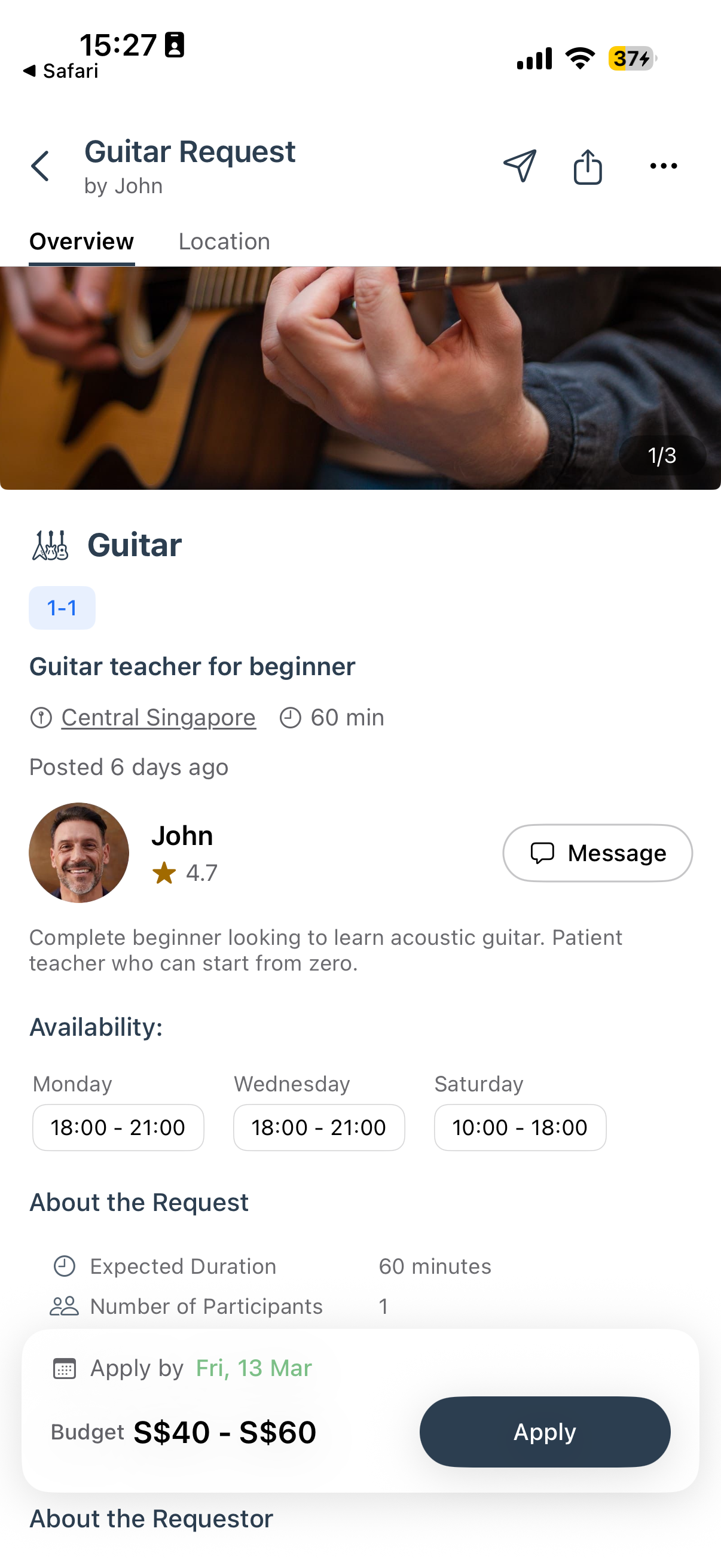Select Monday's 18:00 - 21:00 time slot
This screenshot has height=1568, width=721.
coord(118,1127)
